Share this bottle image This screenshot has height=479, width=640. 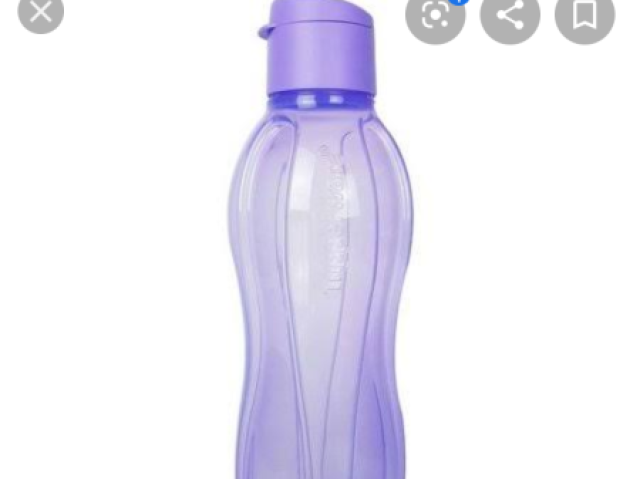[510, 14]
